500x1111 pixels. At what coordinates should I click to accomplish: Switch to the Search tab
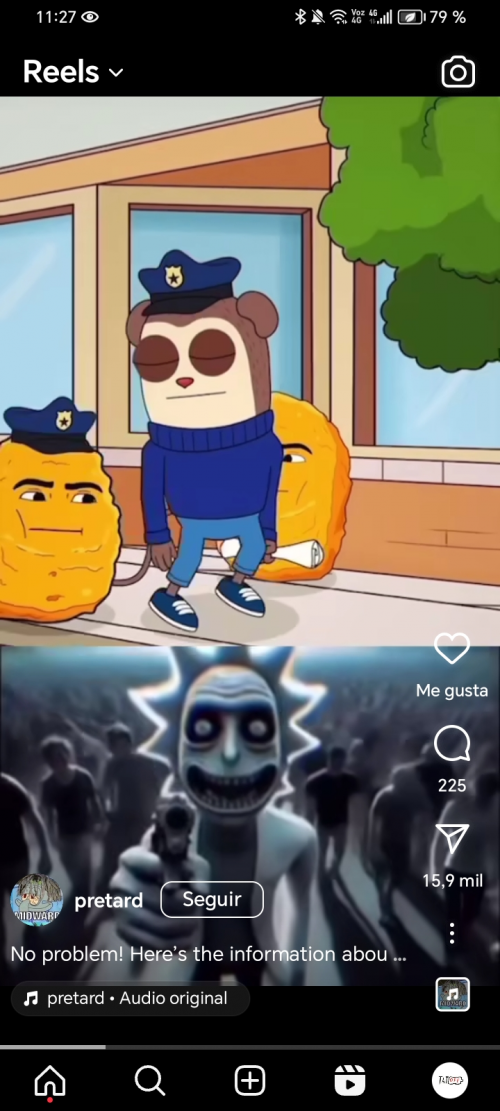[149, 1081]
